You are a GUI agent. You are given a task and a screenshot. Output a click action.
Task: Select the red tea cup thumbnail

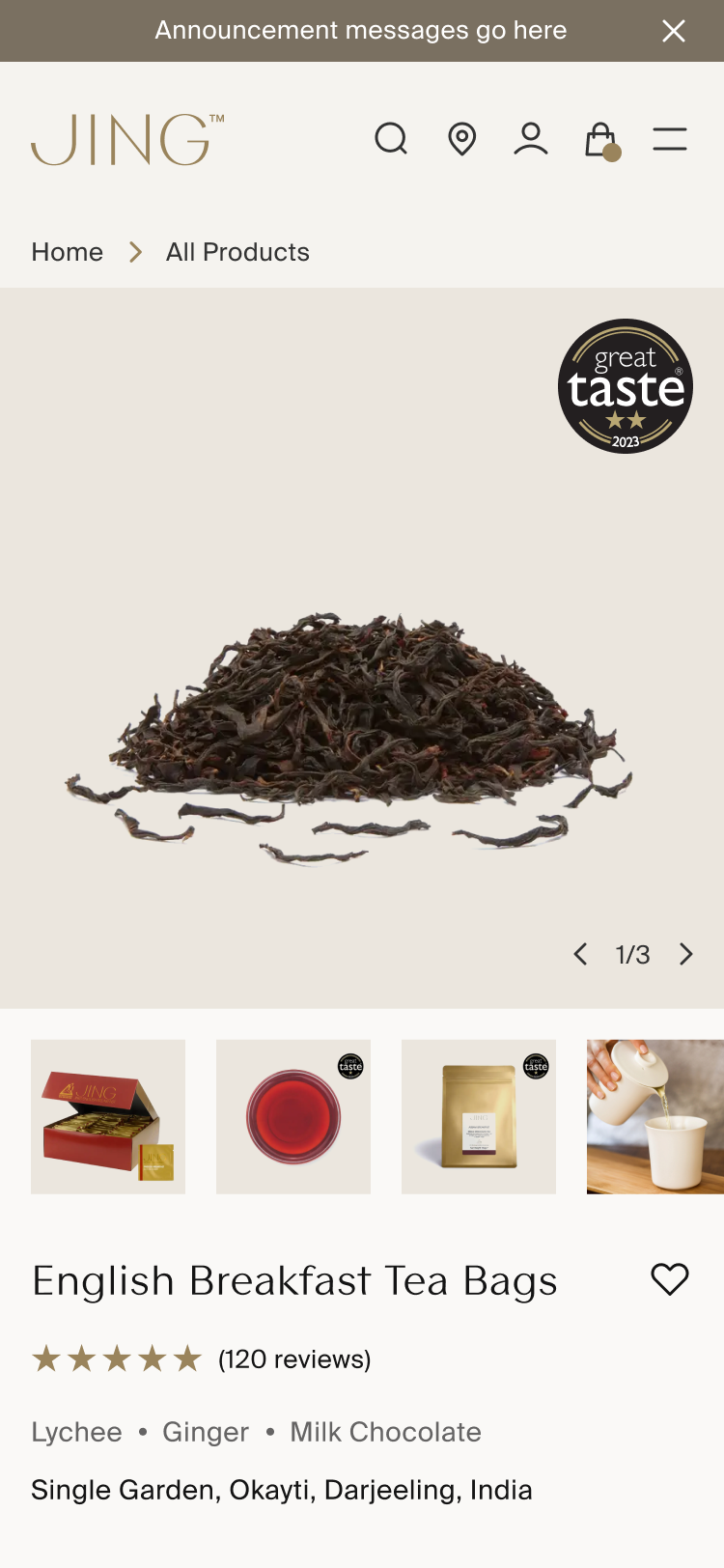coord(293,1117)
